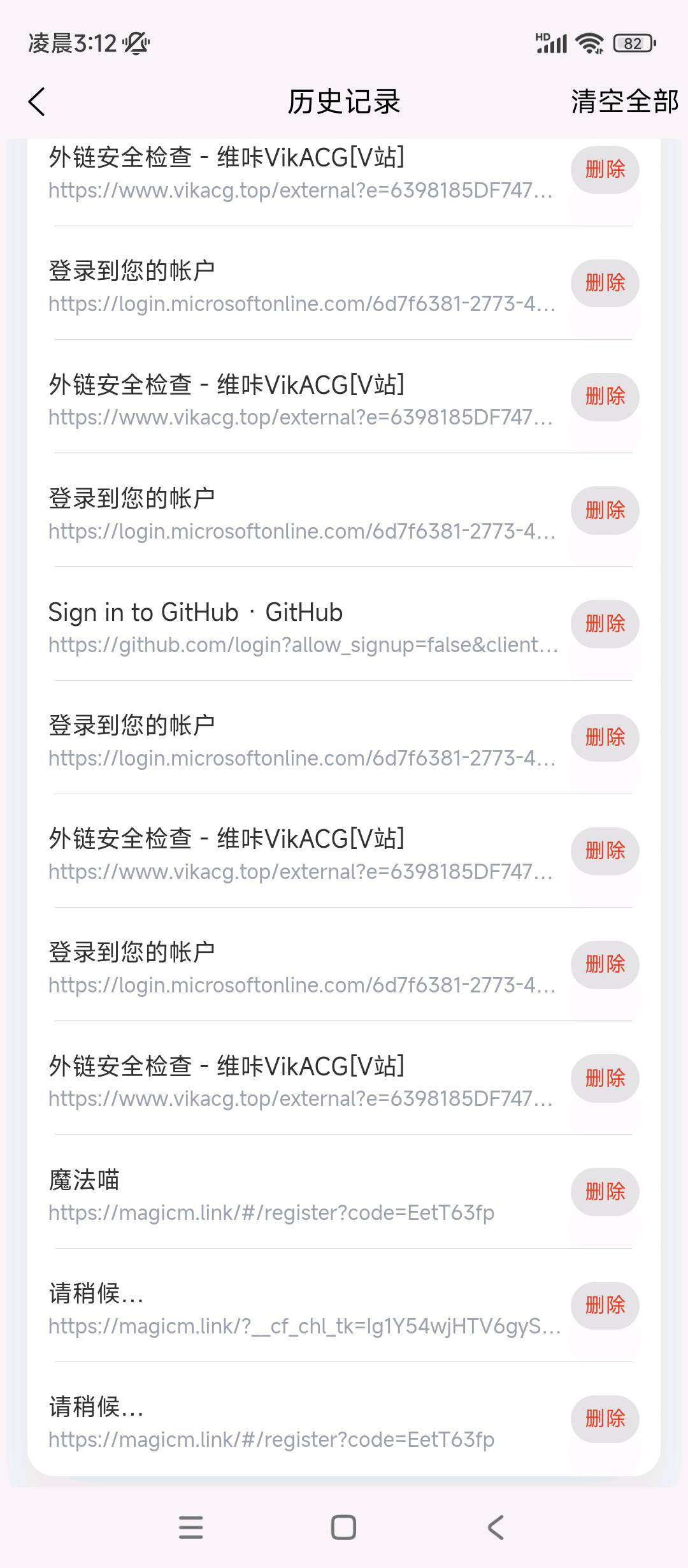
Task: Delete the Sign in to GitHub entry
Action: coord(605,624)
